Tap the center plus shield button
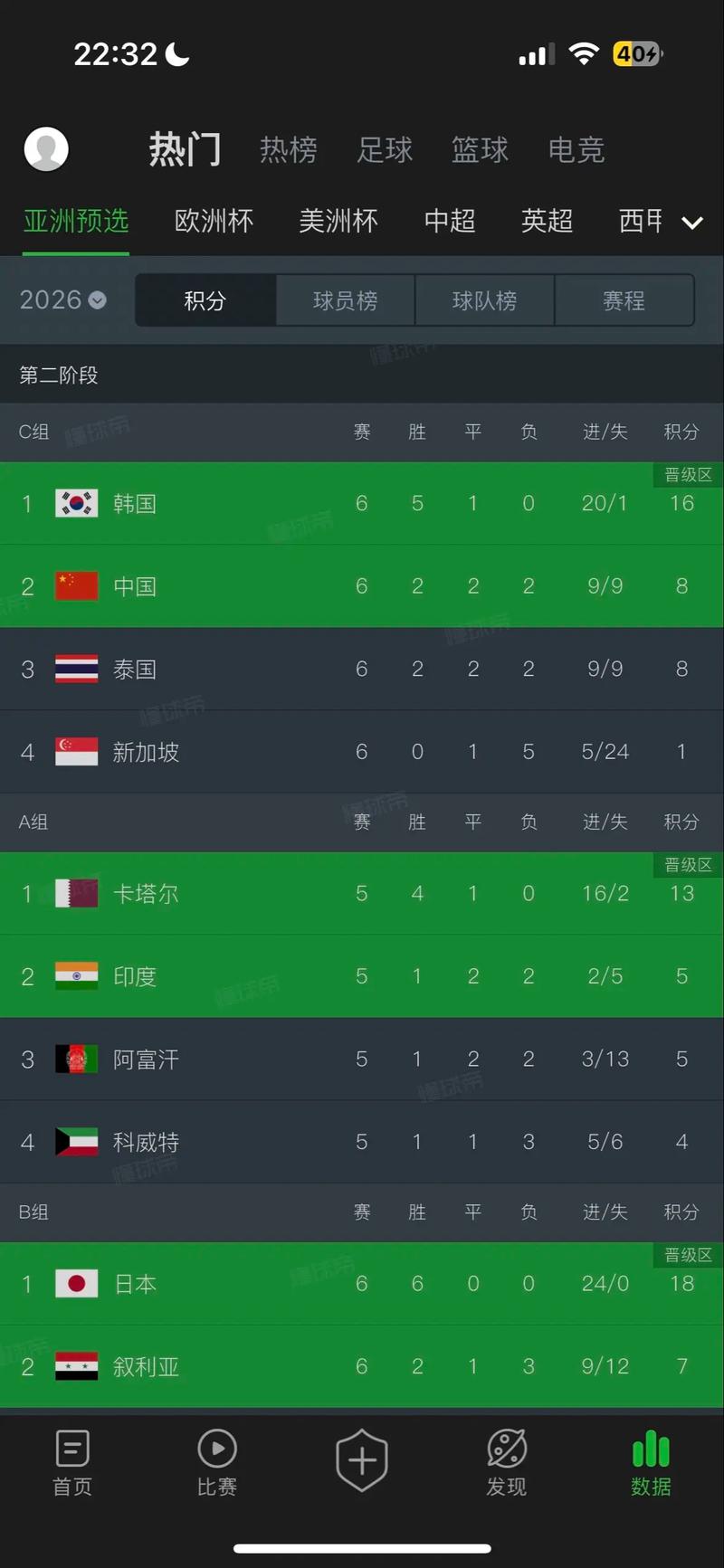 [362, 1460]
